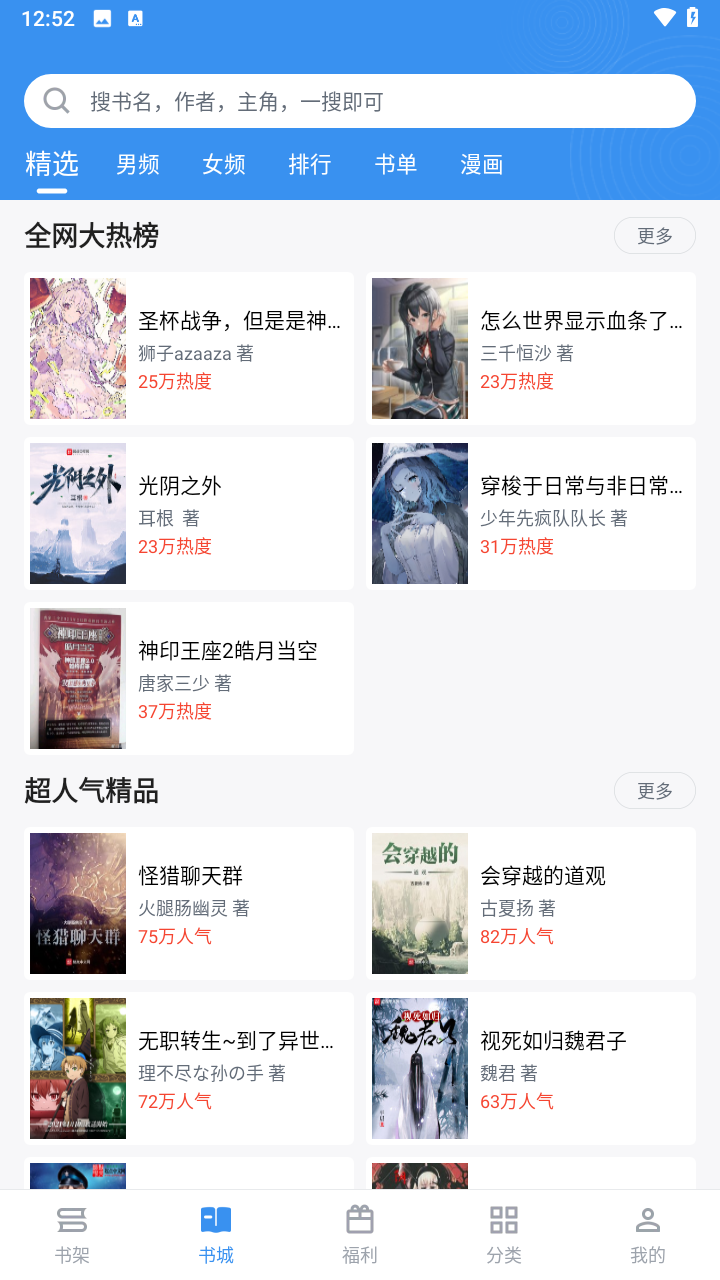
Task: Open the book 会穿越的道观
Action: click(x=531, y=903)
